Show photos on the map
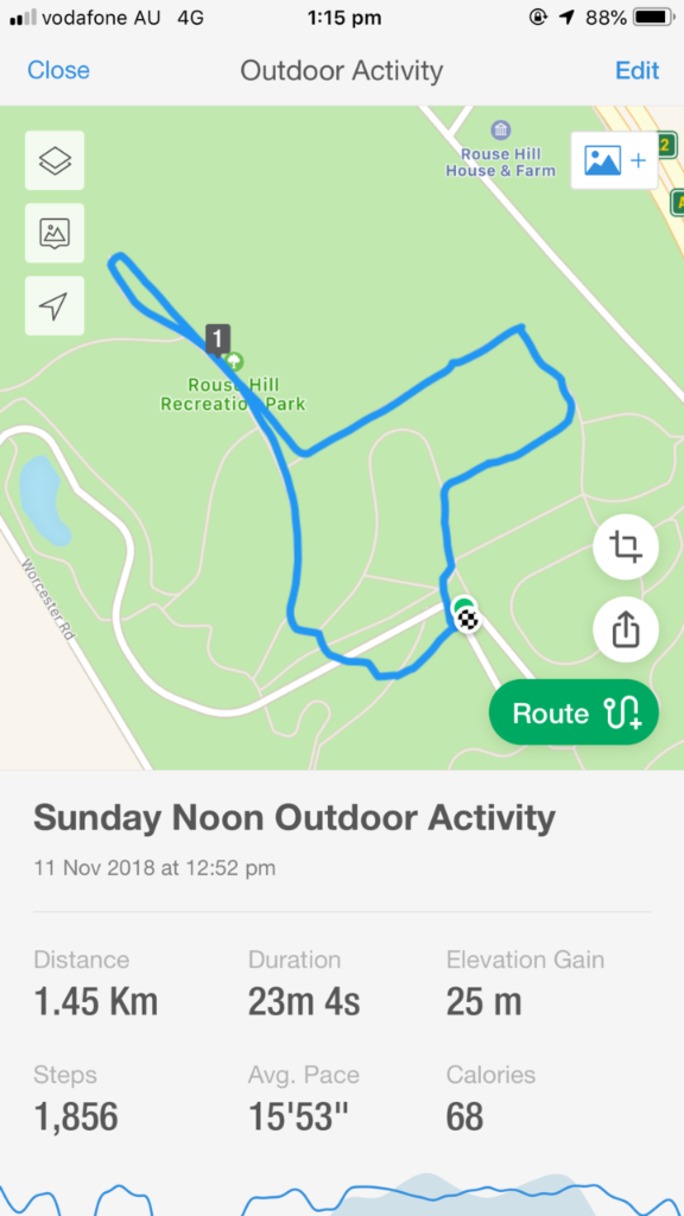The image size is (684, 1216). [55, 233]
